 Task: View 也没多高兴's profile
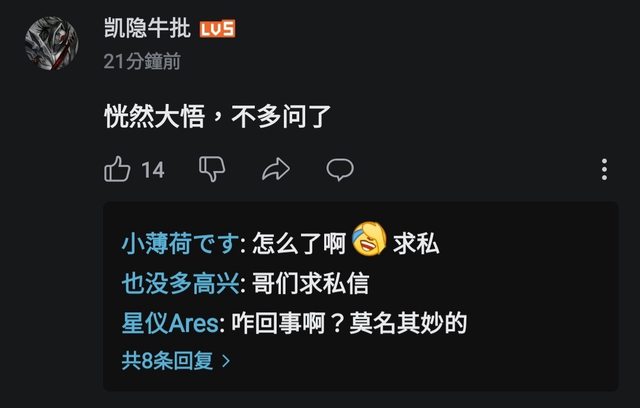coord(181,284)
